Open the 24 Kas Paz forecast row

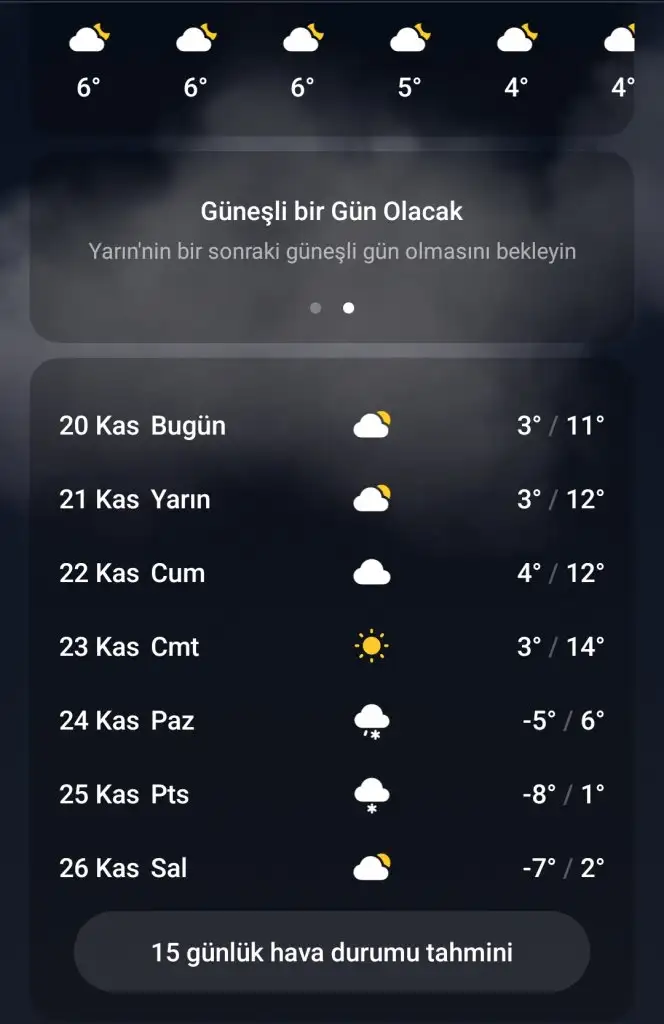(x=332, y=720)
